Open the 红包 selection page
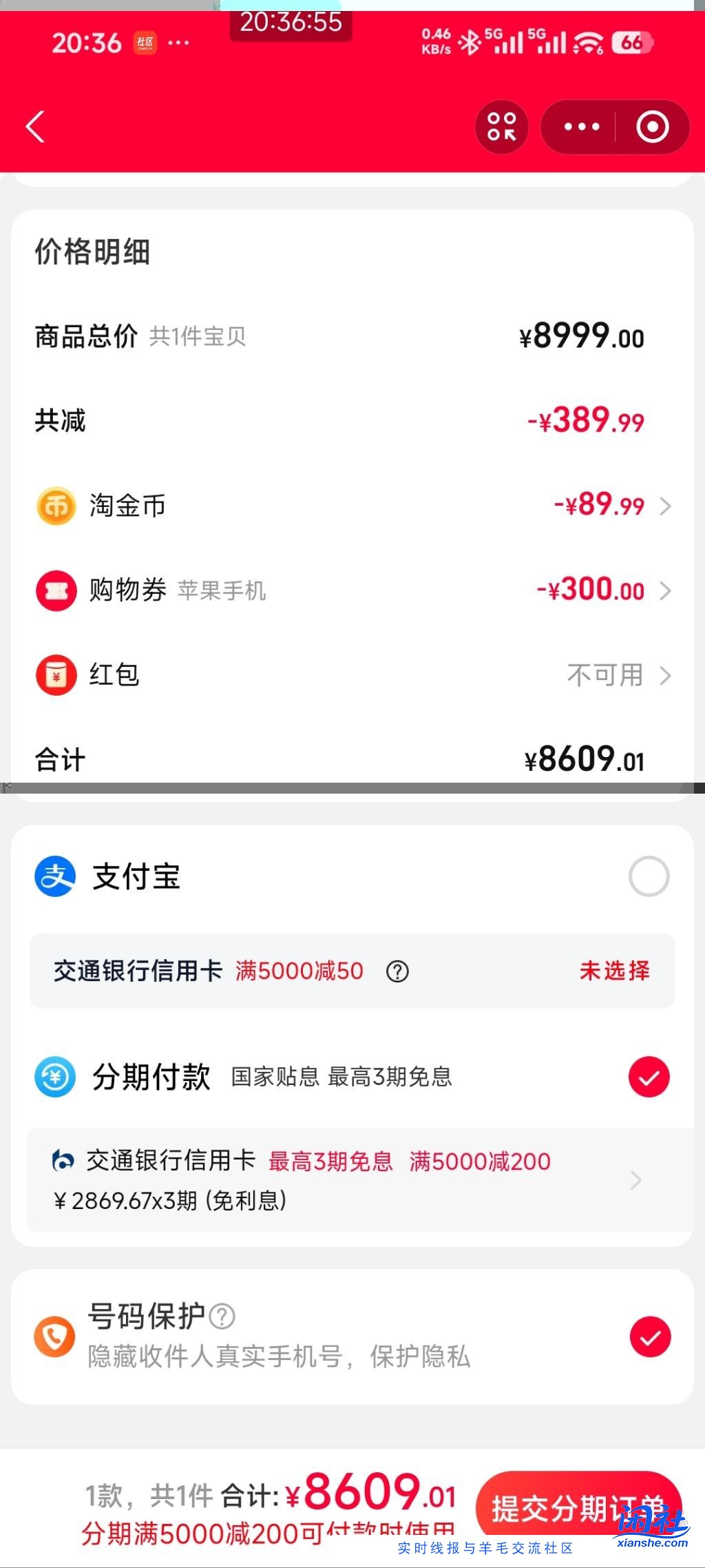This screenshot has height=1568, width=705. [664, 674]
